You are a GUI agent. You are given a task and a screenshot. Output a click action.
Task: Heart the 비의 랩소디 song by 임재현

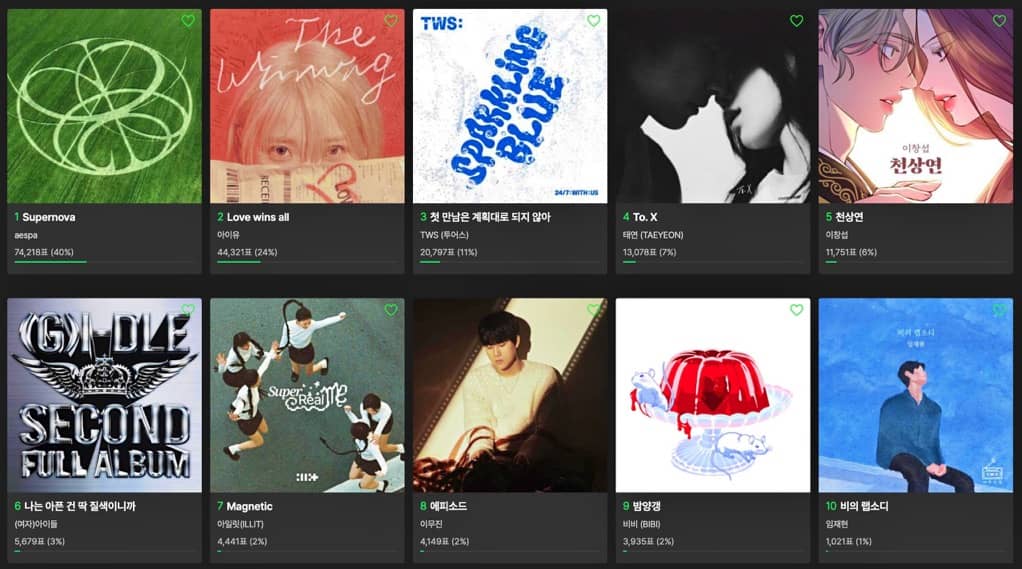click(1000, 310)
